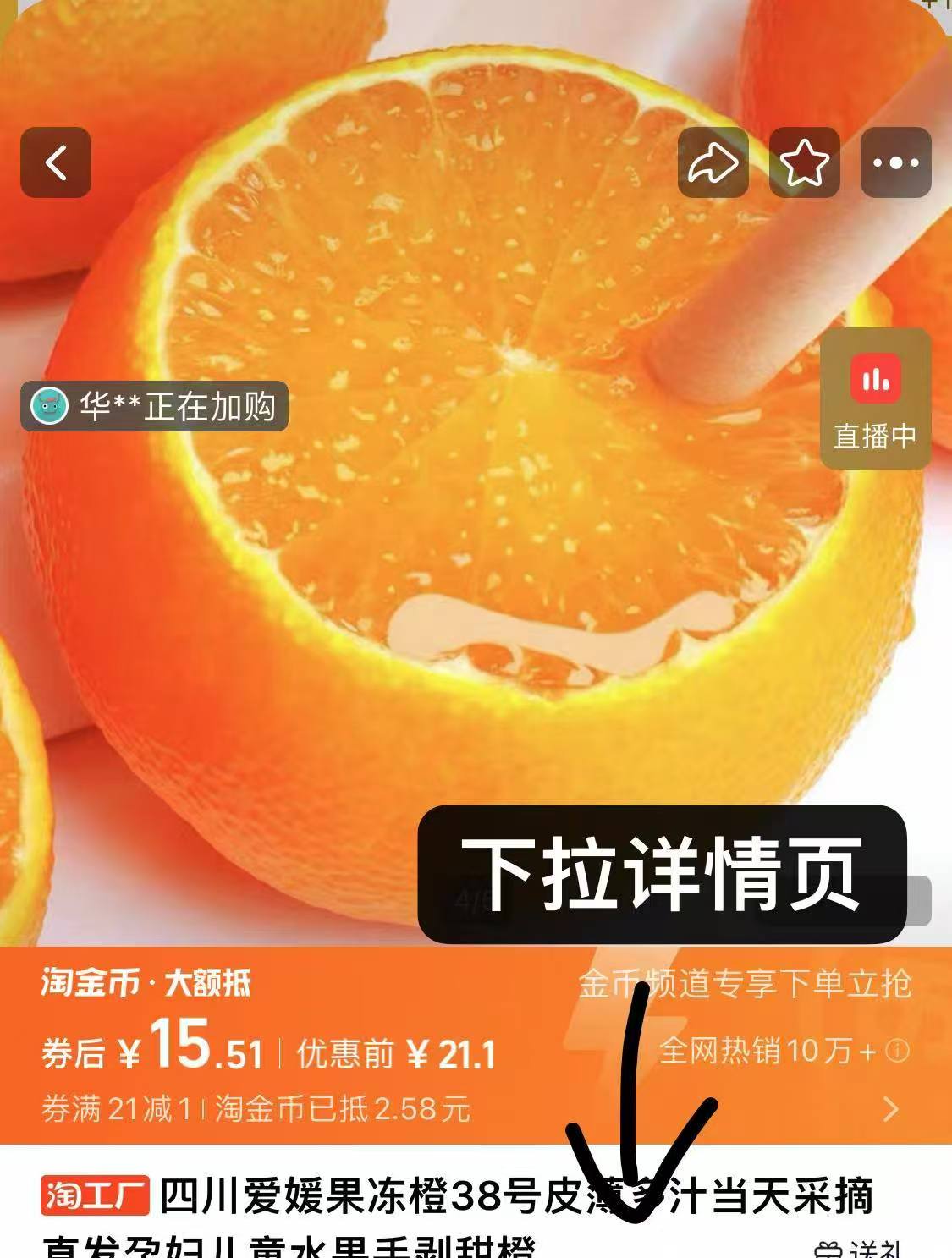Tap the star icon to favorite this product
The width and height of the screenshot is (952, 1258).
(x=804, y=162)
